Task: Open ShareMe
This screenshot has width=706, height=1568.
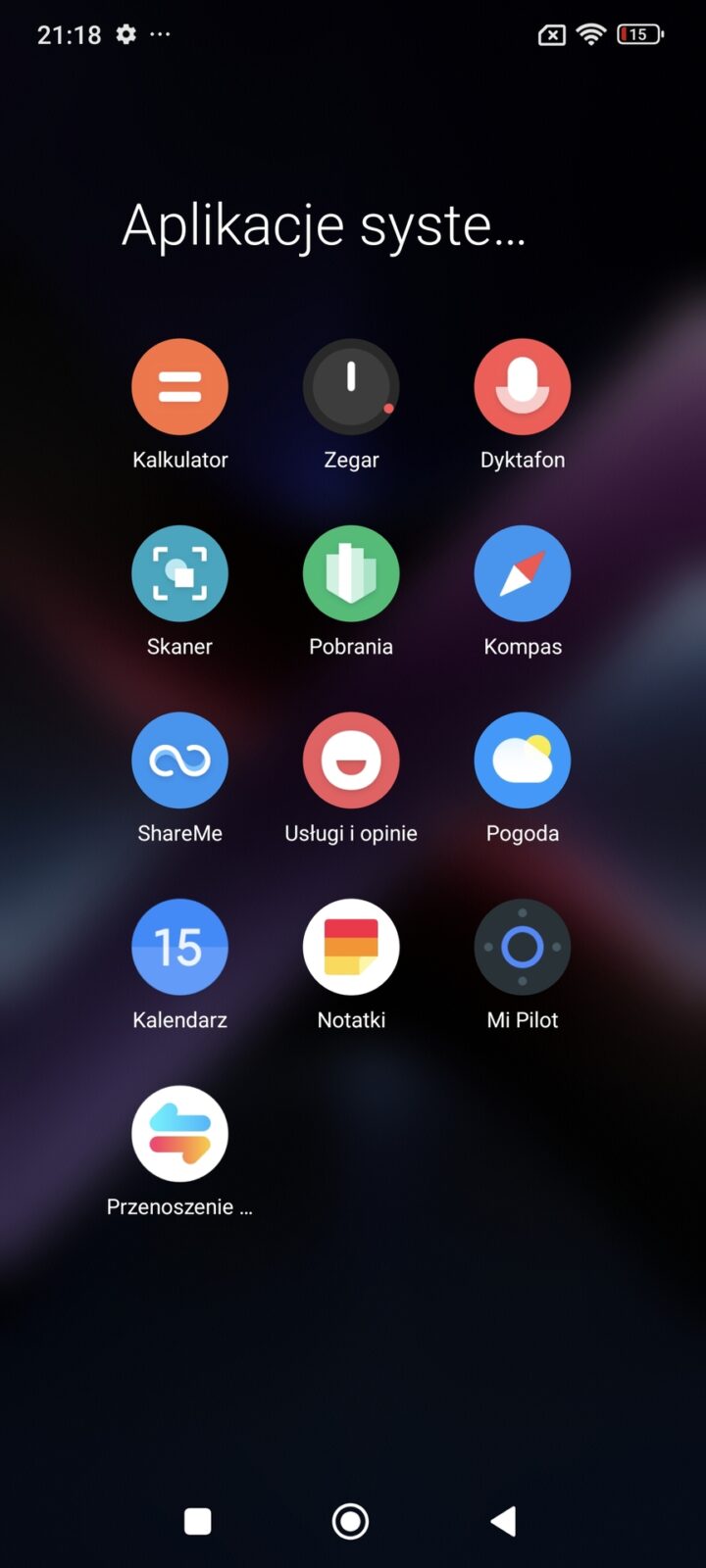Action: [x=179, y=760]
